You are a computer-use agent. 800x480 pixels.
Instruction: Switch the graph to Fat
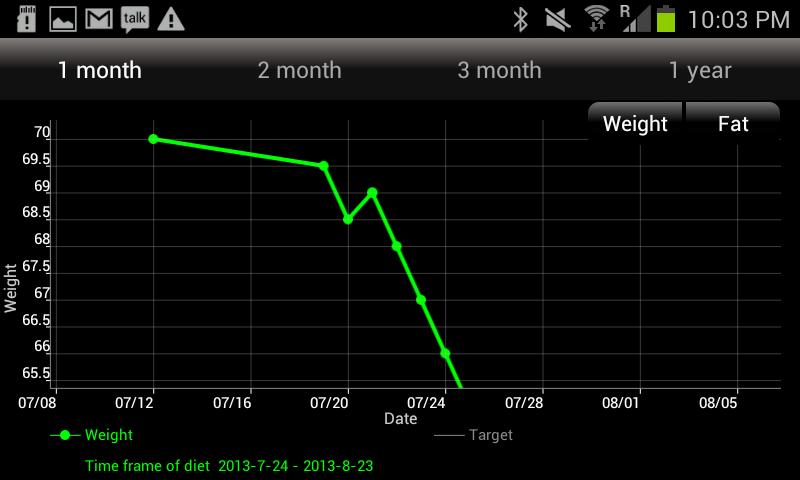tap(733, 123)
